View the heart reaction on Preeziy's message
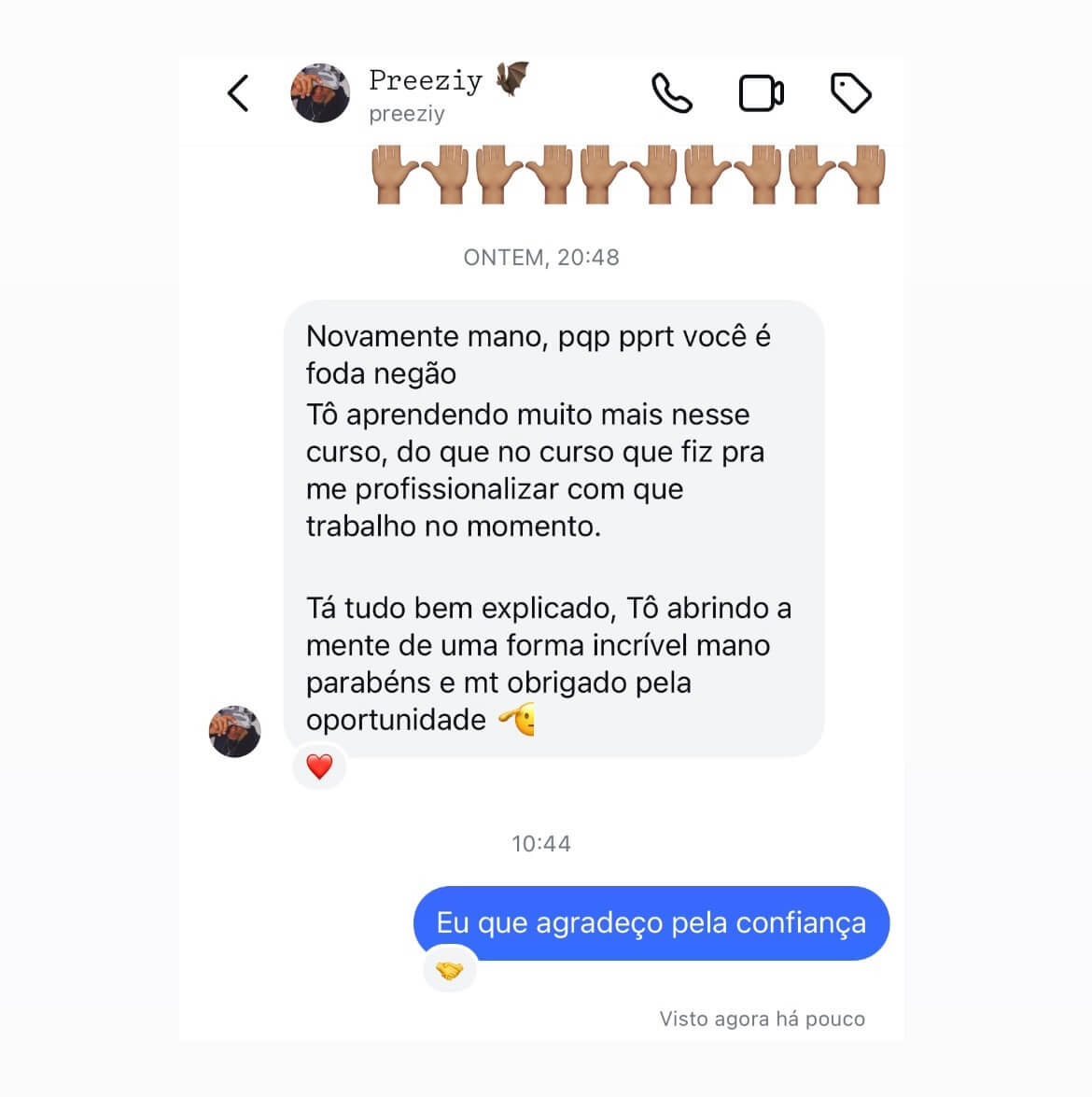Viewport: 1092px width, 1097px height. (x=320, y=766)
